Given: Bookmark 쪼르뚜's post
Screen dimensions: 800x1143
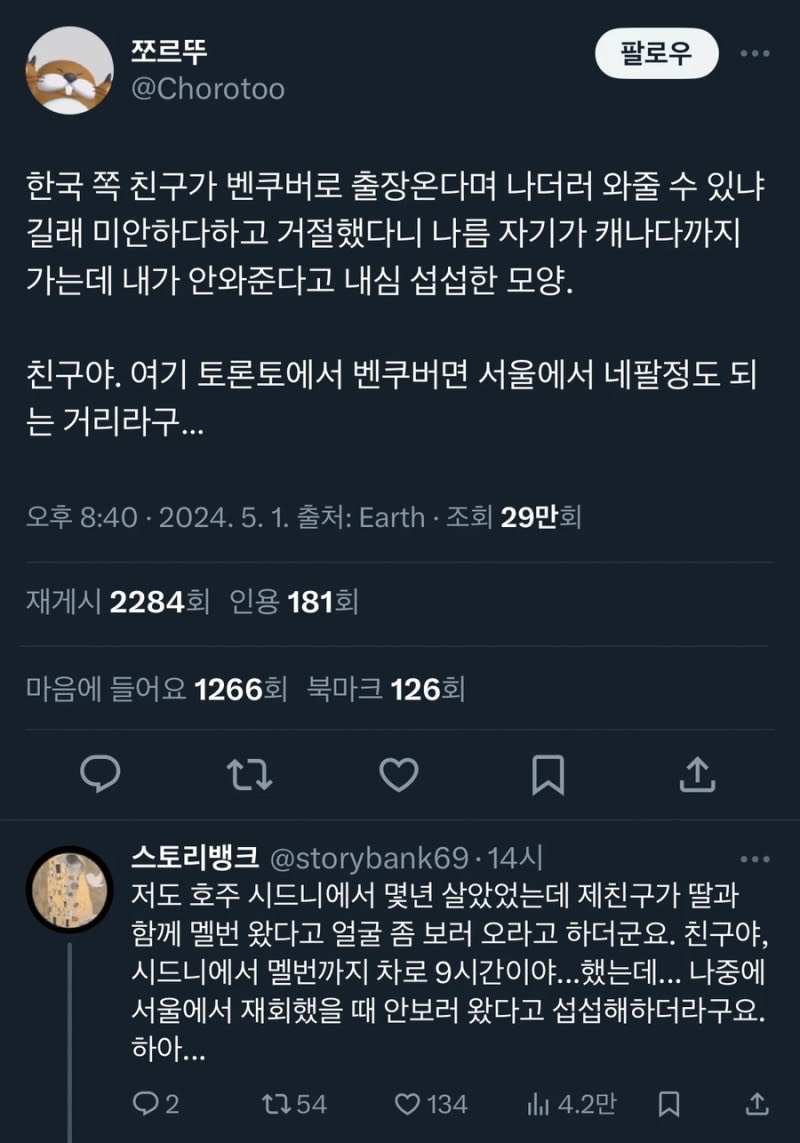Looking at the screenshot, I should (x=548, y=773).
